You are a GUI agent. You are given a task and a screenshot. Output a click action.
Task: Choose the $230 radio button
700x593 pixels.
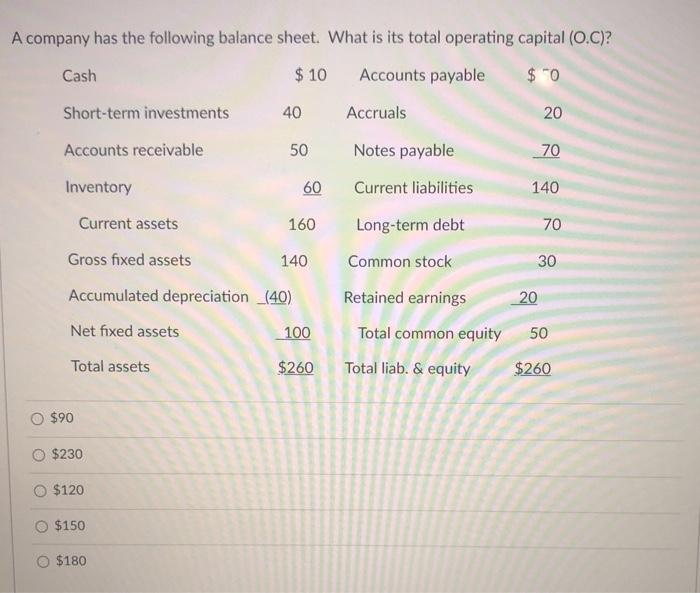point(38,454)
